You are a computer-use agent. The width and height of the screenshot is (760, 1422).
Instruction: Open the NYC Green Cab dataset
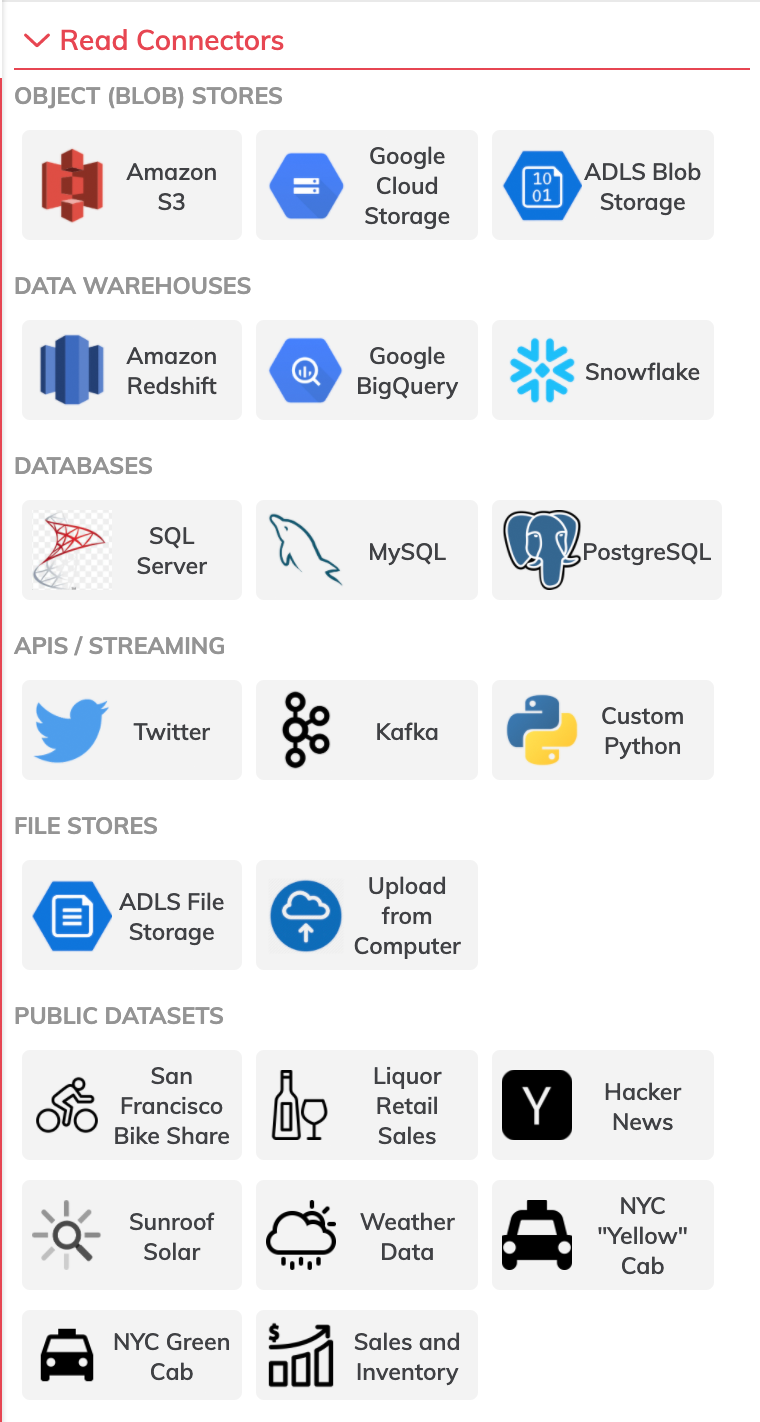(132, 1356)
